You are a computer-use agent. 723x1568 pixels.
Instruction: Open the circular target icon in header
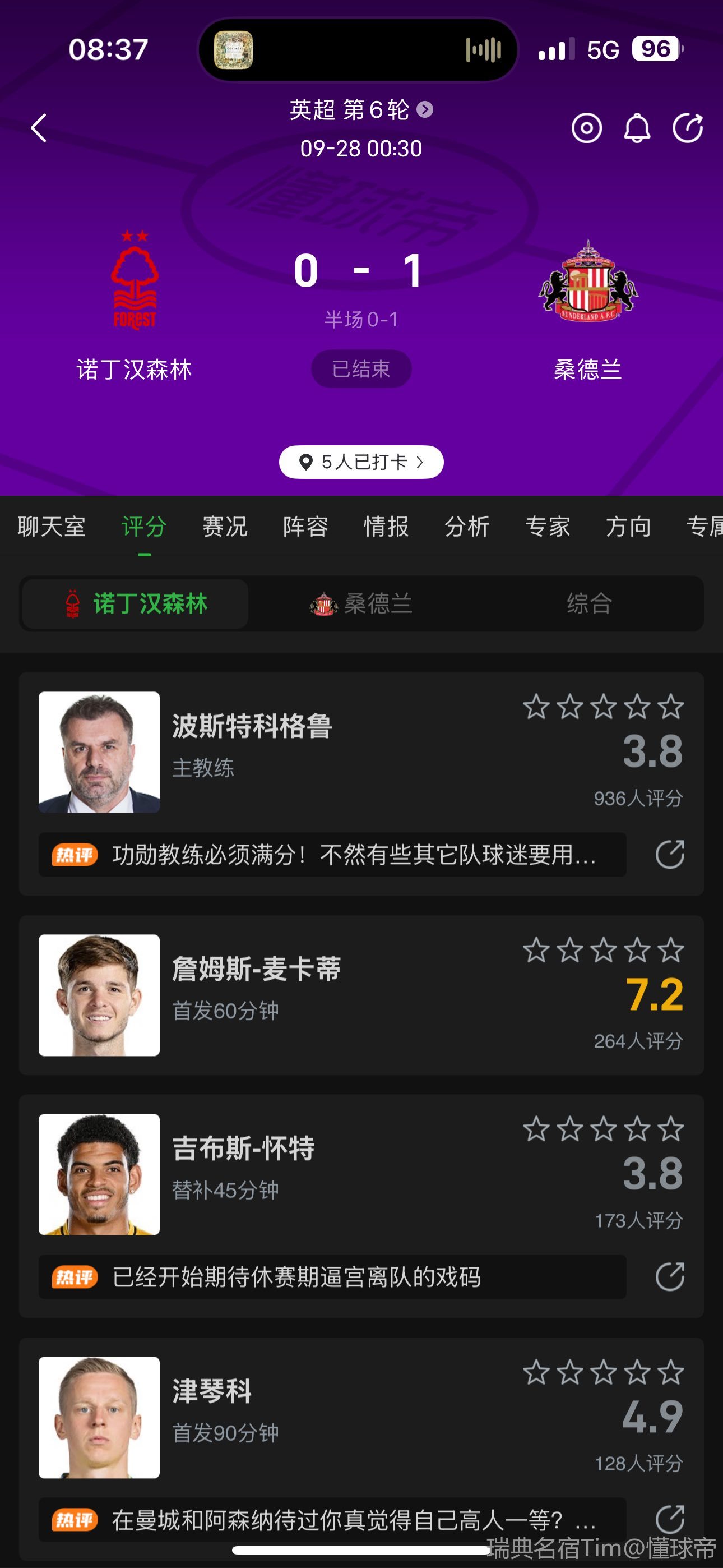click(586, 128)
